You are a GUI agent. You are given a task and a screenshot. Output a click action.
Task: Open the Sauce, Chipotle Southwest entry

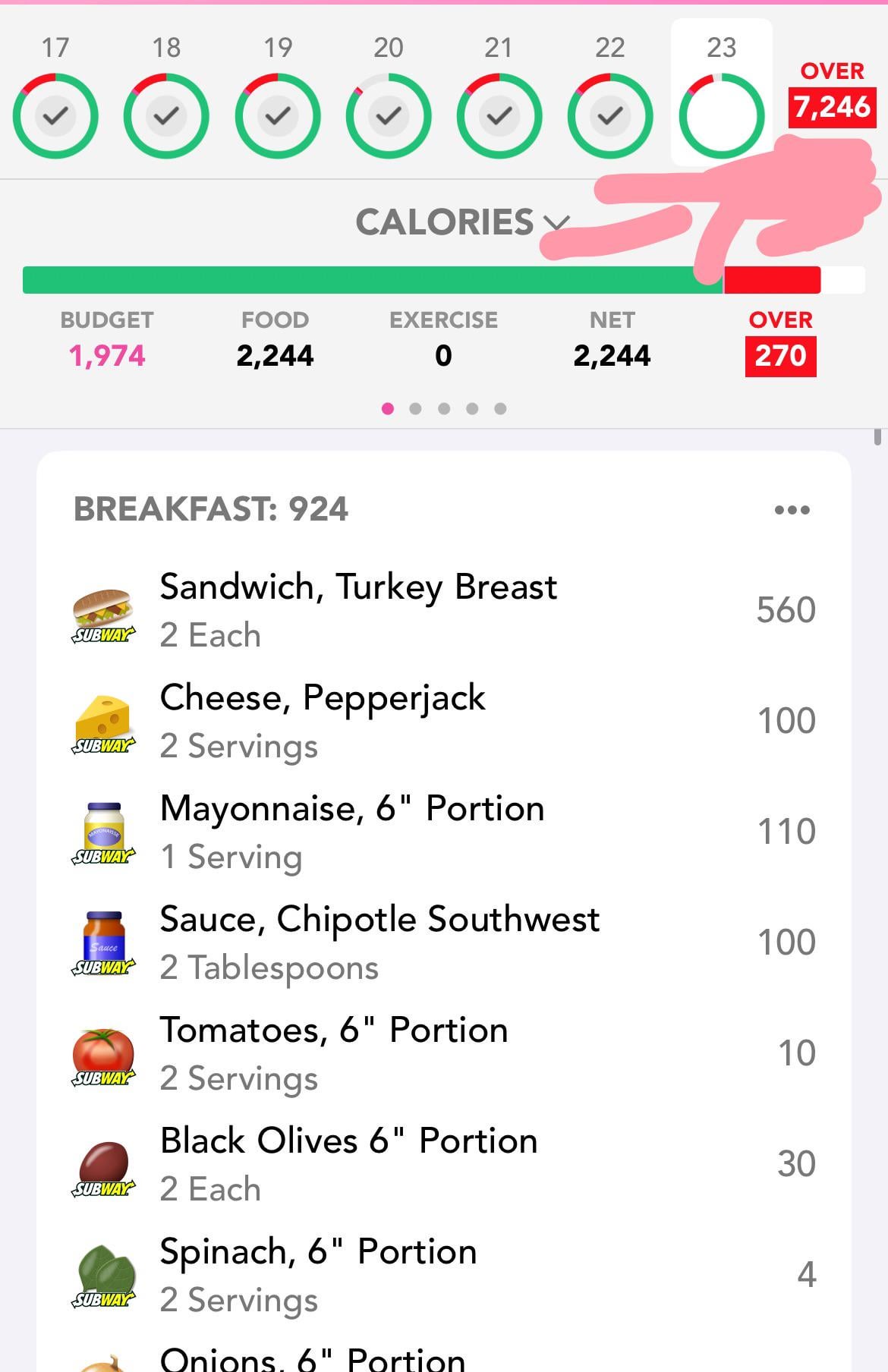click(x=444, y=942)
